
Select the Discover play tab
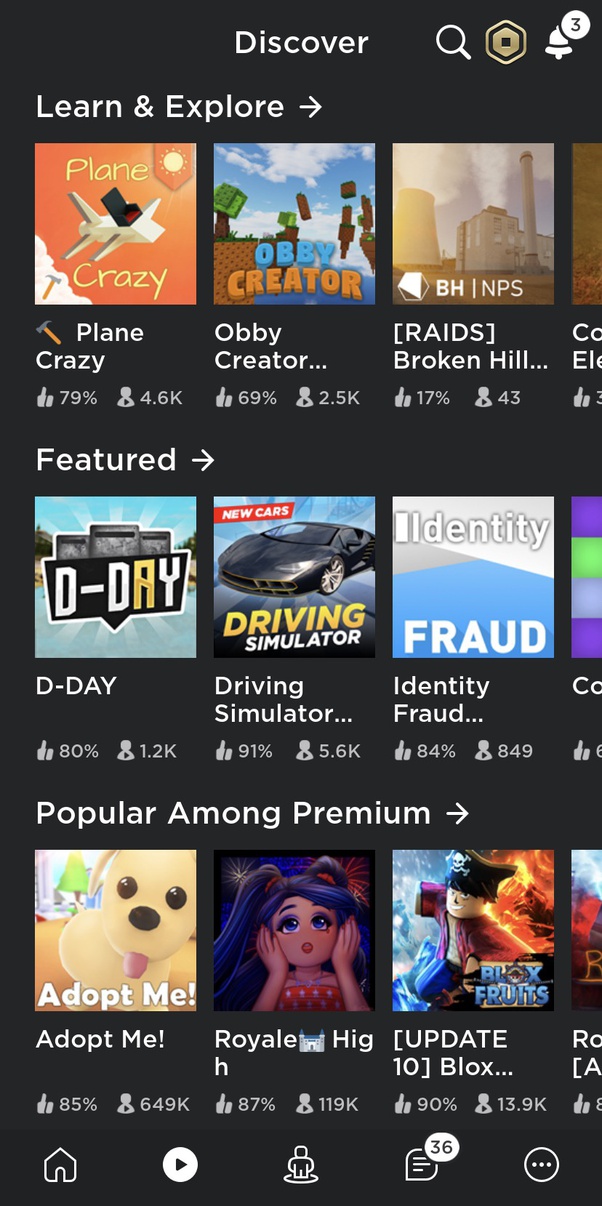pos(180,1164)
